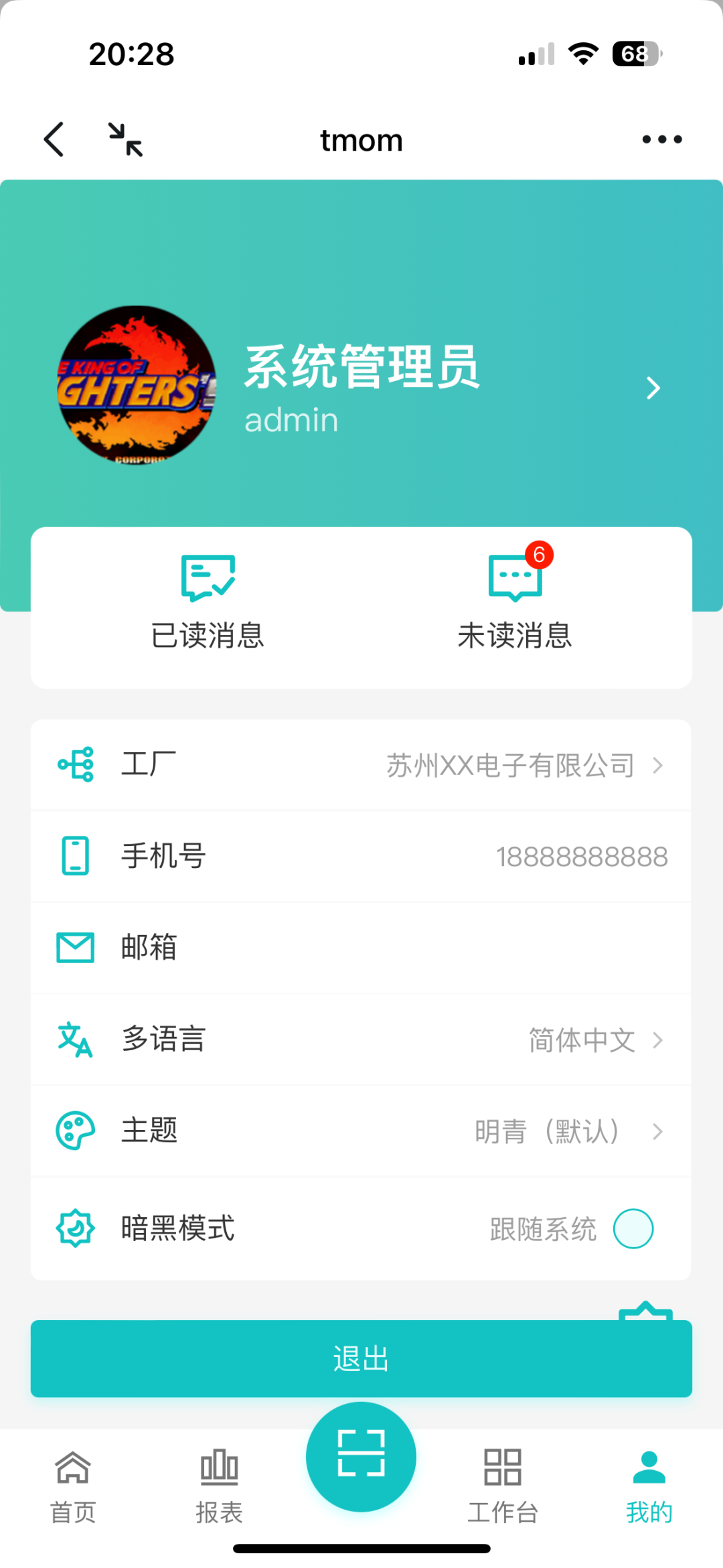This screenshot has width=723, height=1568.
Task: Tap the 退出 logout button
Action: click(x=361, y=1358)
